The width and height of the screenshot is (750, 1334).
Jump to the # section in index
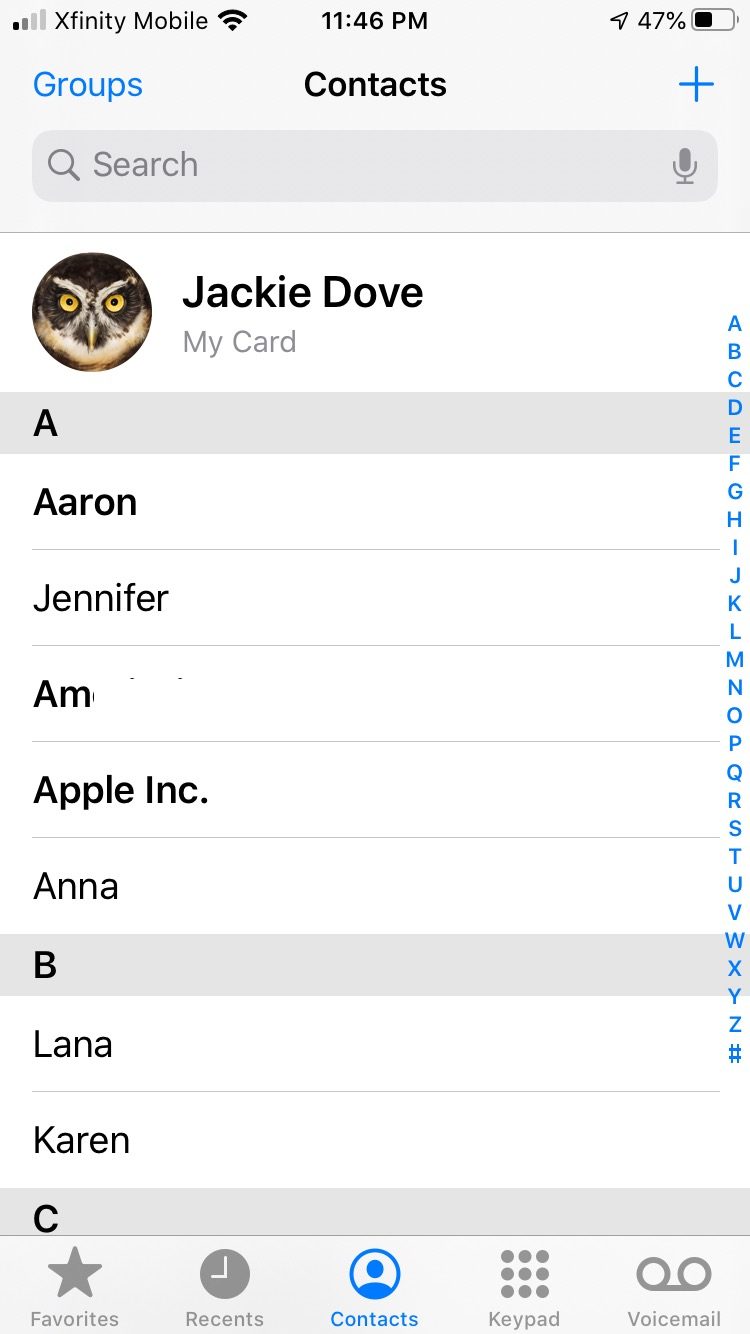point(735,1053)
